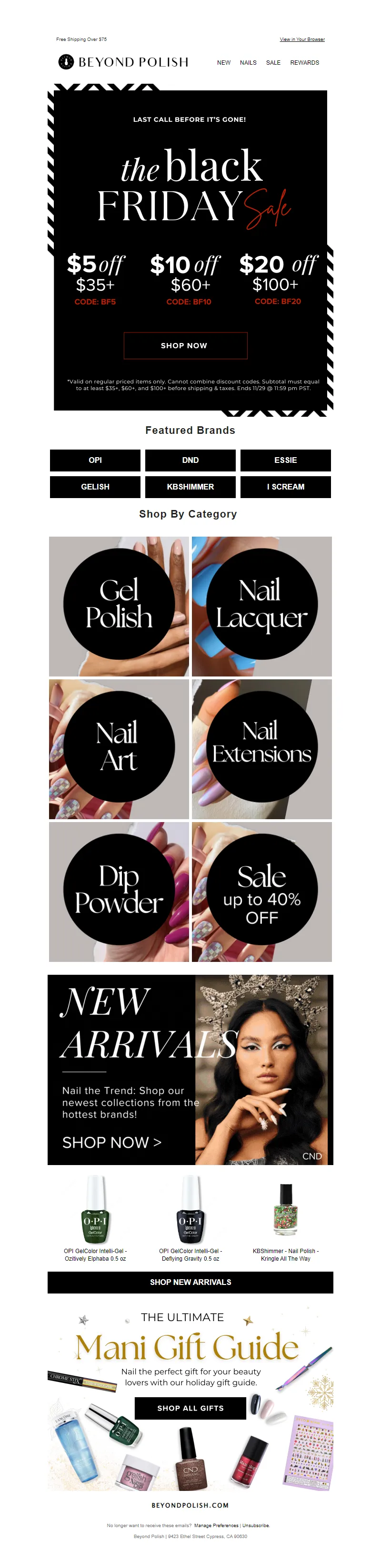Viewport: 381px width, 1568px height.
Task: Open the Gel Polish category tile
Action: click(x=119, y=606)
